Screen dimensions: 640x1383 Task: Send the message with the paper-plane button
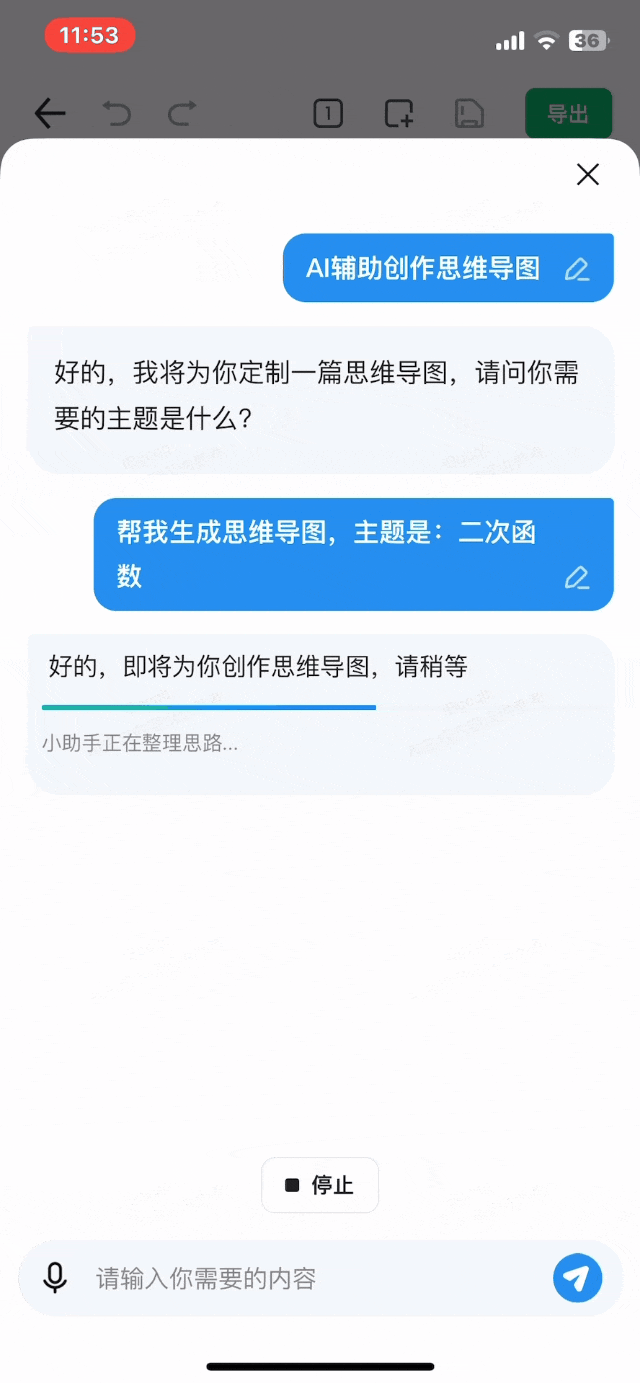tap(577, 1278)
